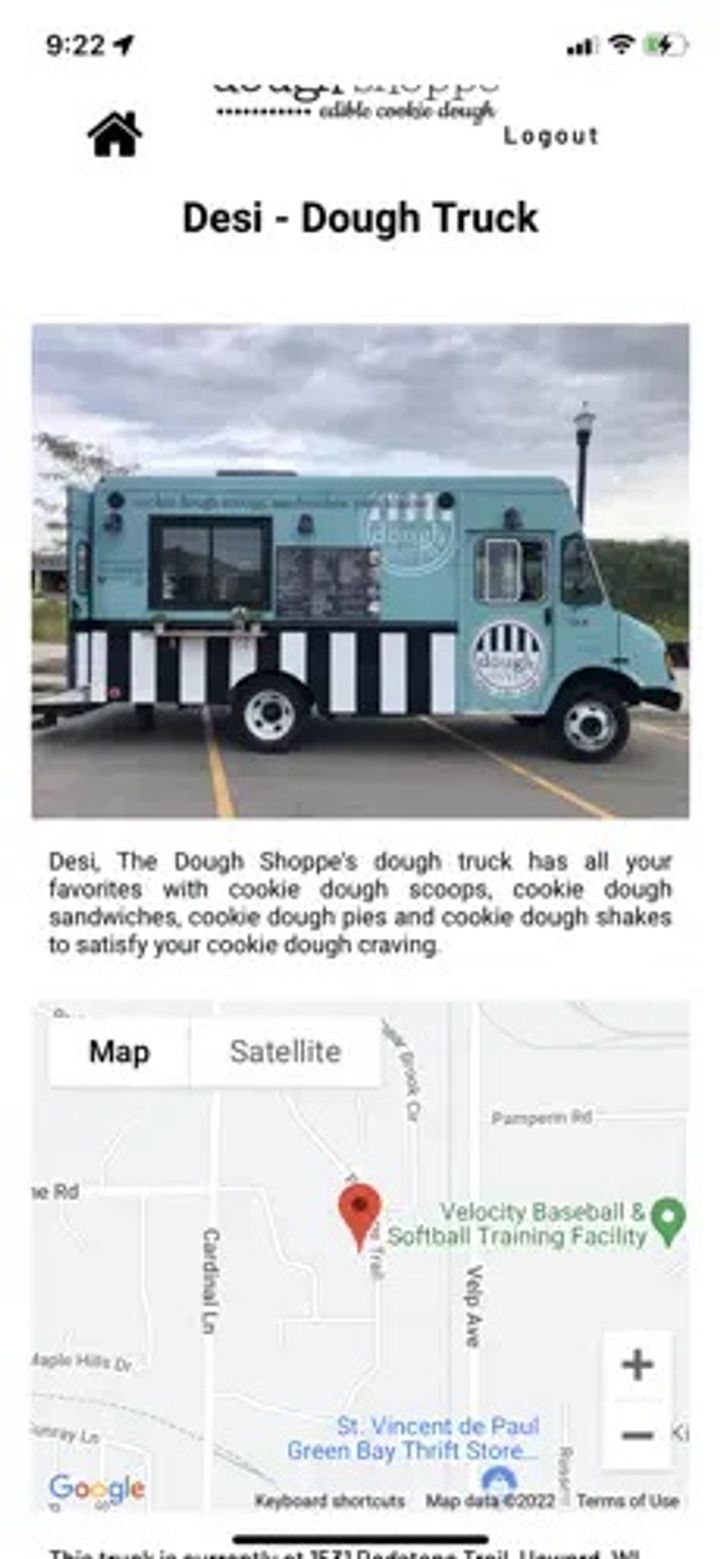This screenshot has width=720, height=1559.
Task: Open Keyboard shortcuts on the map
Action: pyautogui.click(x=330, y=1500)
